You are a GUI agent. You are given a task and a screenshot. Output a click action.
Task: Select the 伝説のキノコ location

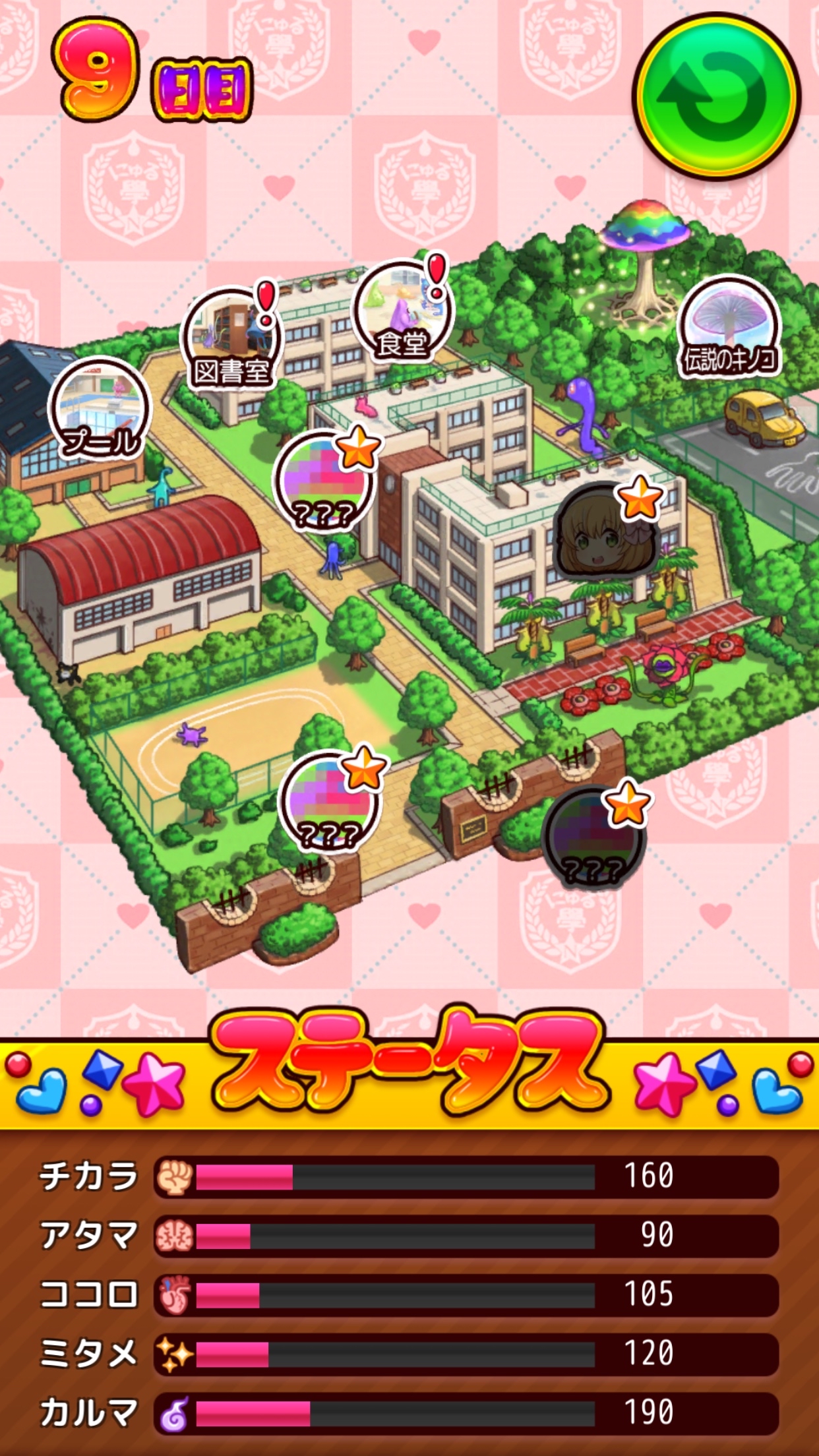tap(729, 328)
